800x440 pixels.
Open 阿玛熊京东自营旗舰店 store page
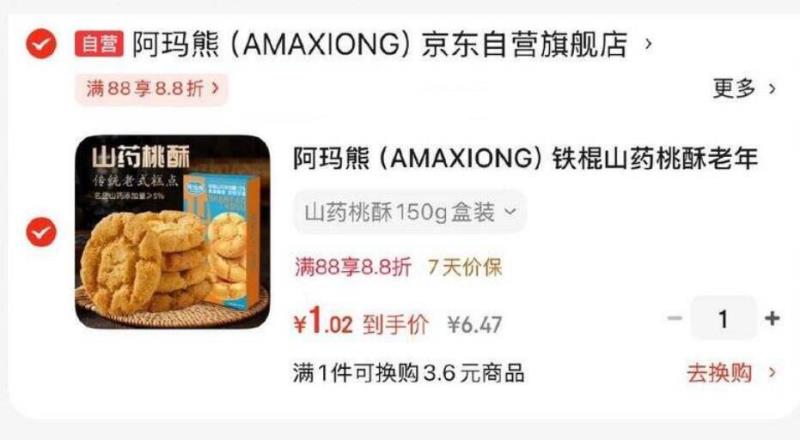tap(380, 45)
